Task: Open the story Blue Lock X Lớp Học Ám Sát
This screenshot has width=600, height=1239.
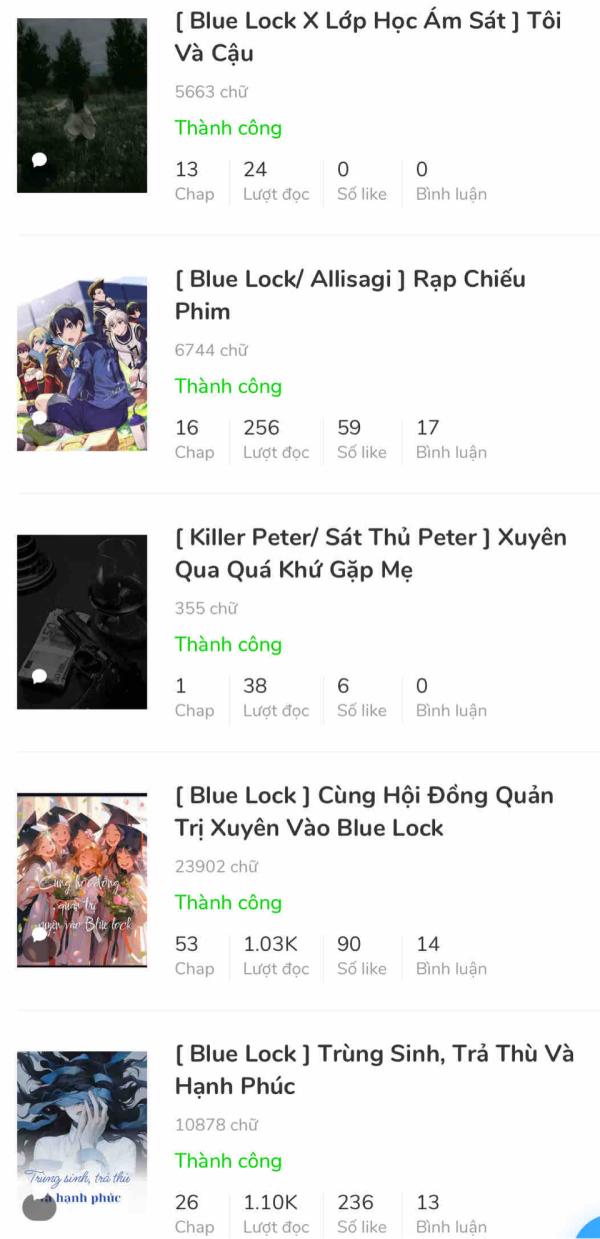Action: (x=368, y=37)
